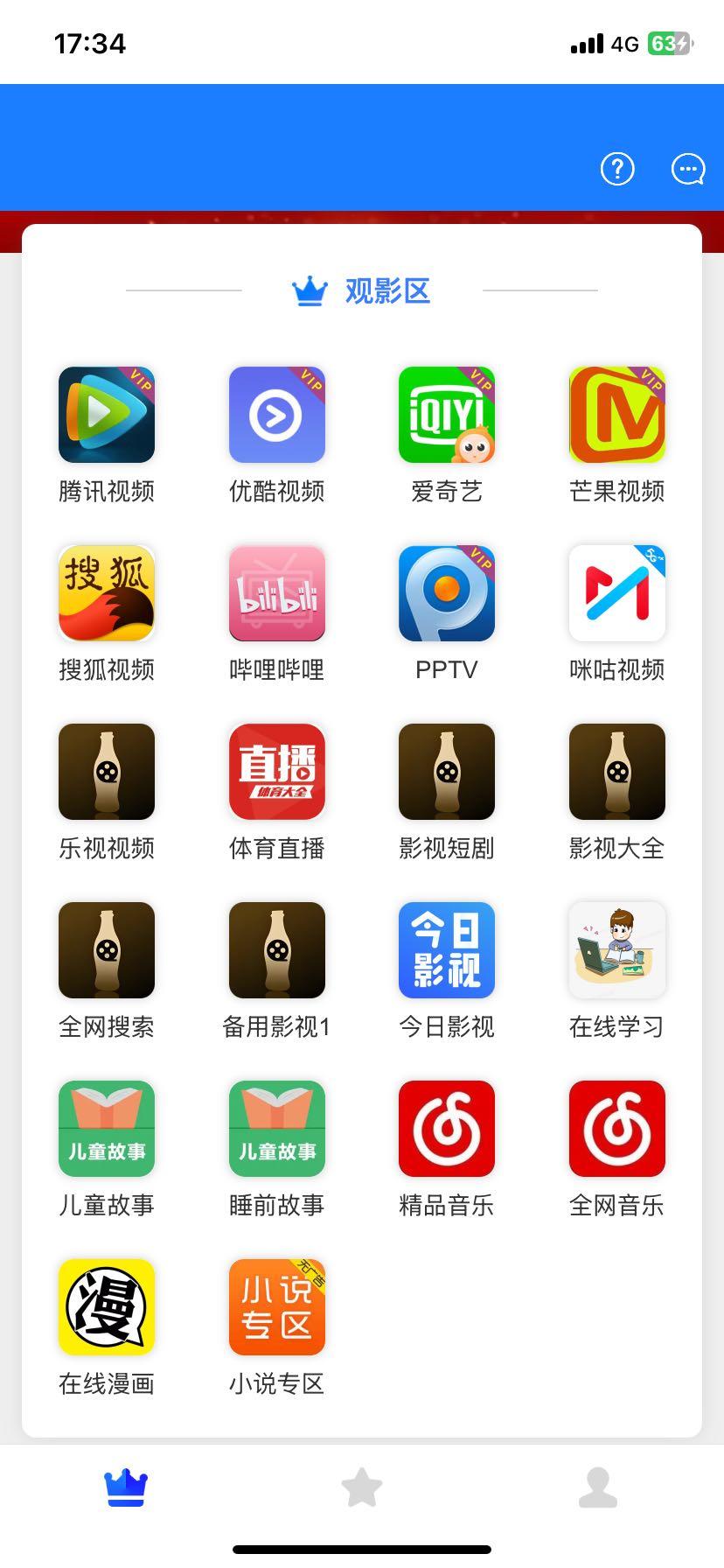
Task: Select 体育直播
Action: pyautogui.click(x=276, y=772)
